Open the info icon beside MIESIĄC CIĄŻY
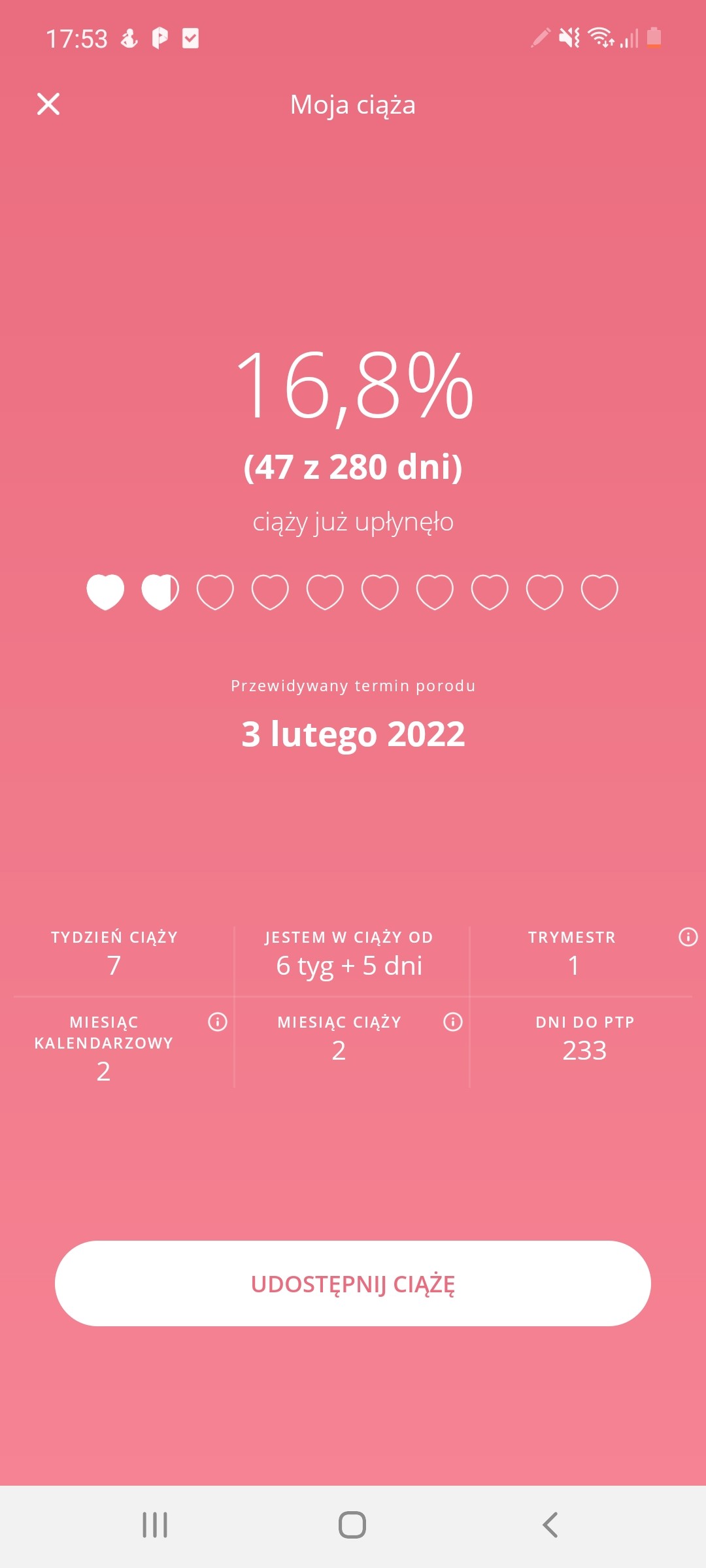 pyautogui.click(x=452, y=1022)
